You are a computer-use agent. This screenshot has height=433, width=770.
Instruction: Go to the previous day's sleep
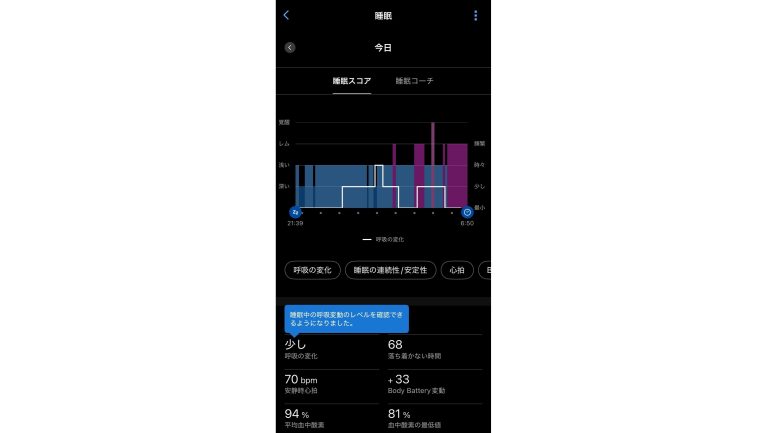click(x=290, y=47)
